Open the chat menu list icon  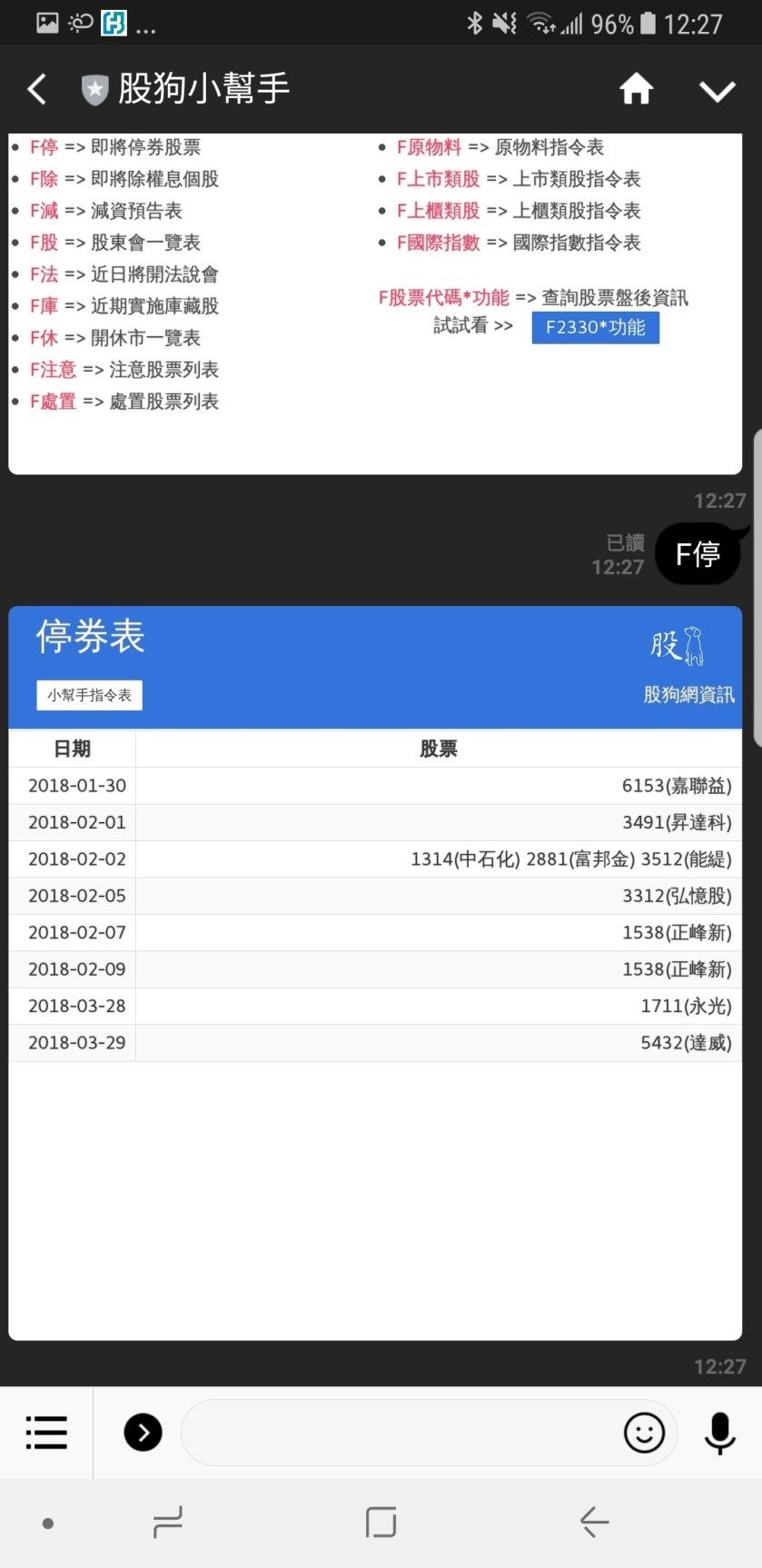46,1433
